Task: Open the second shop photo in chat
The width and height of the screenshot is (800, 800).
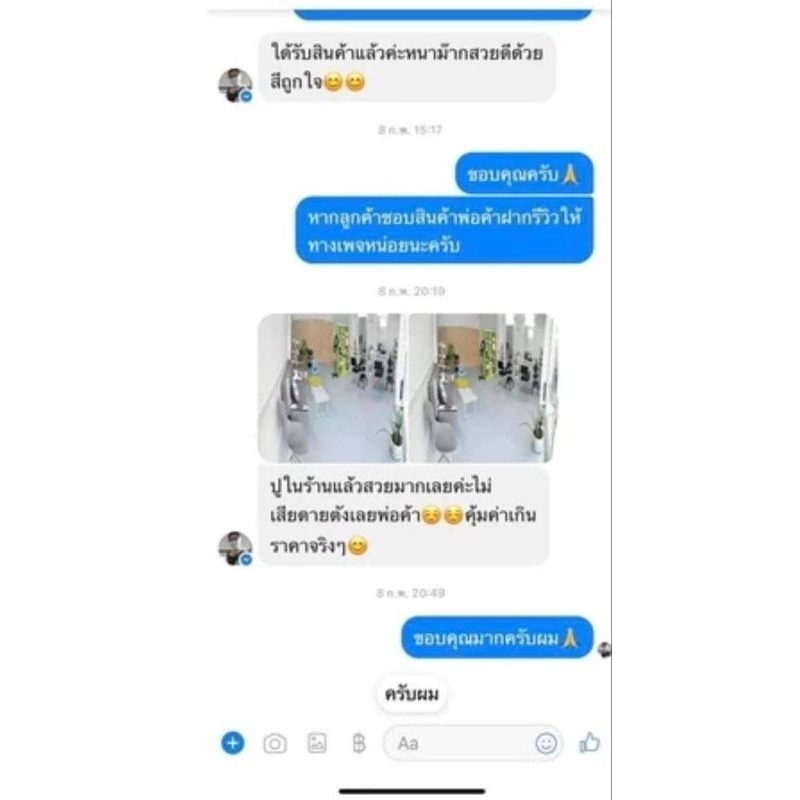Action: (x=482, y=388)
